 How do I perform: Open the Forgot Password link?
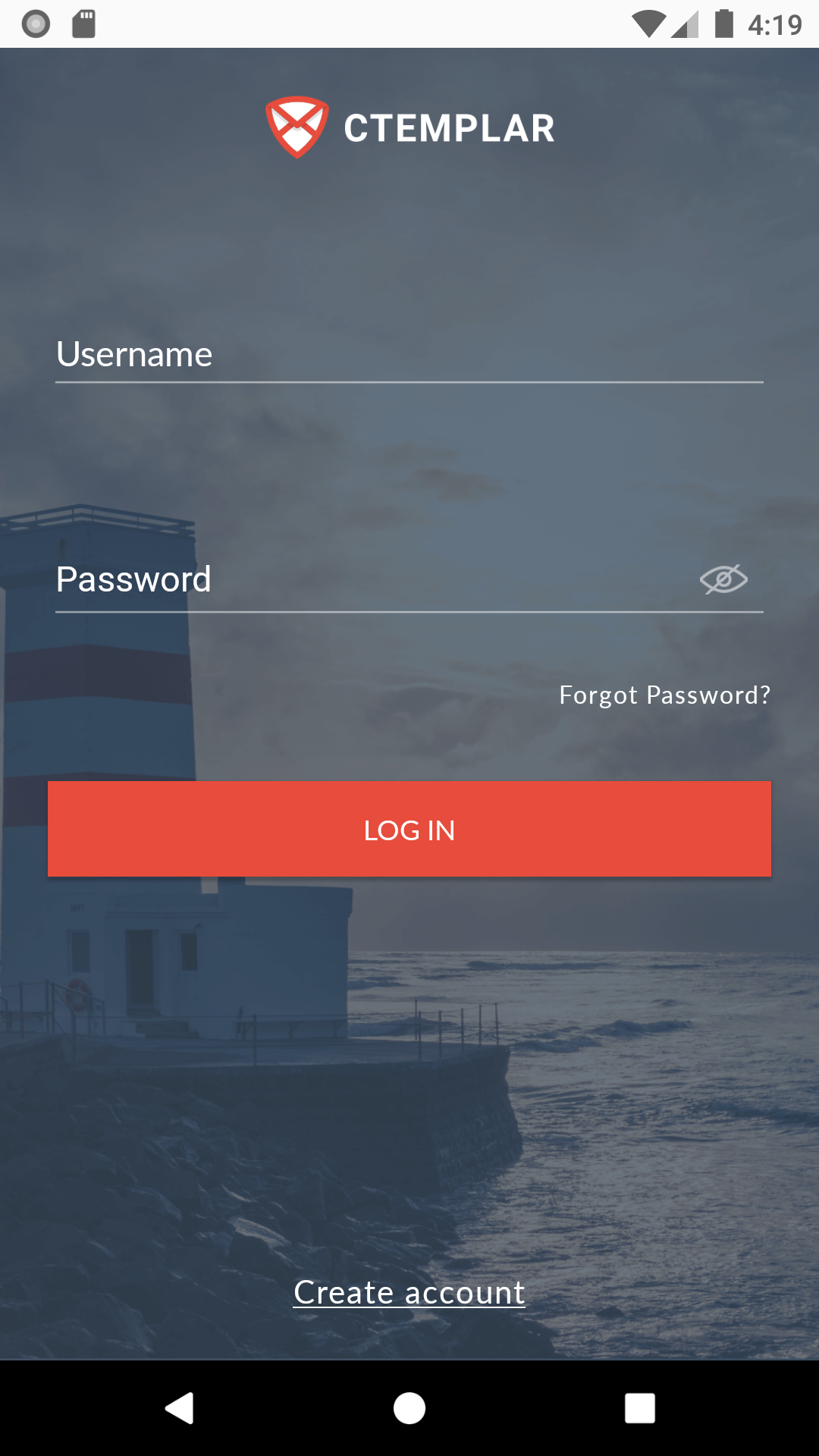click(664, 695)
